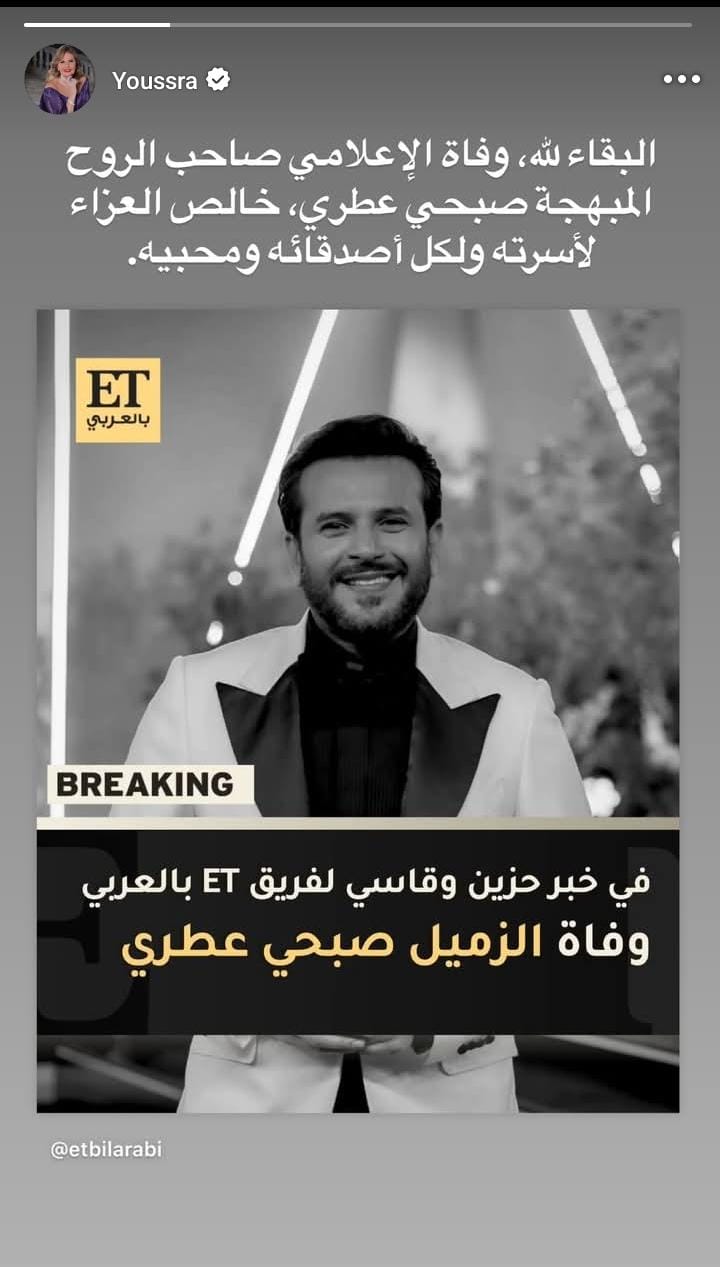The height and width of the screenshot is (1267, 720).
Task: Open the three-dot story options menu
Action: coord(681,80)
